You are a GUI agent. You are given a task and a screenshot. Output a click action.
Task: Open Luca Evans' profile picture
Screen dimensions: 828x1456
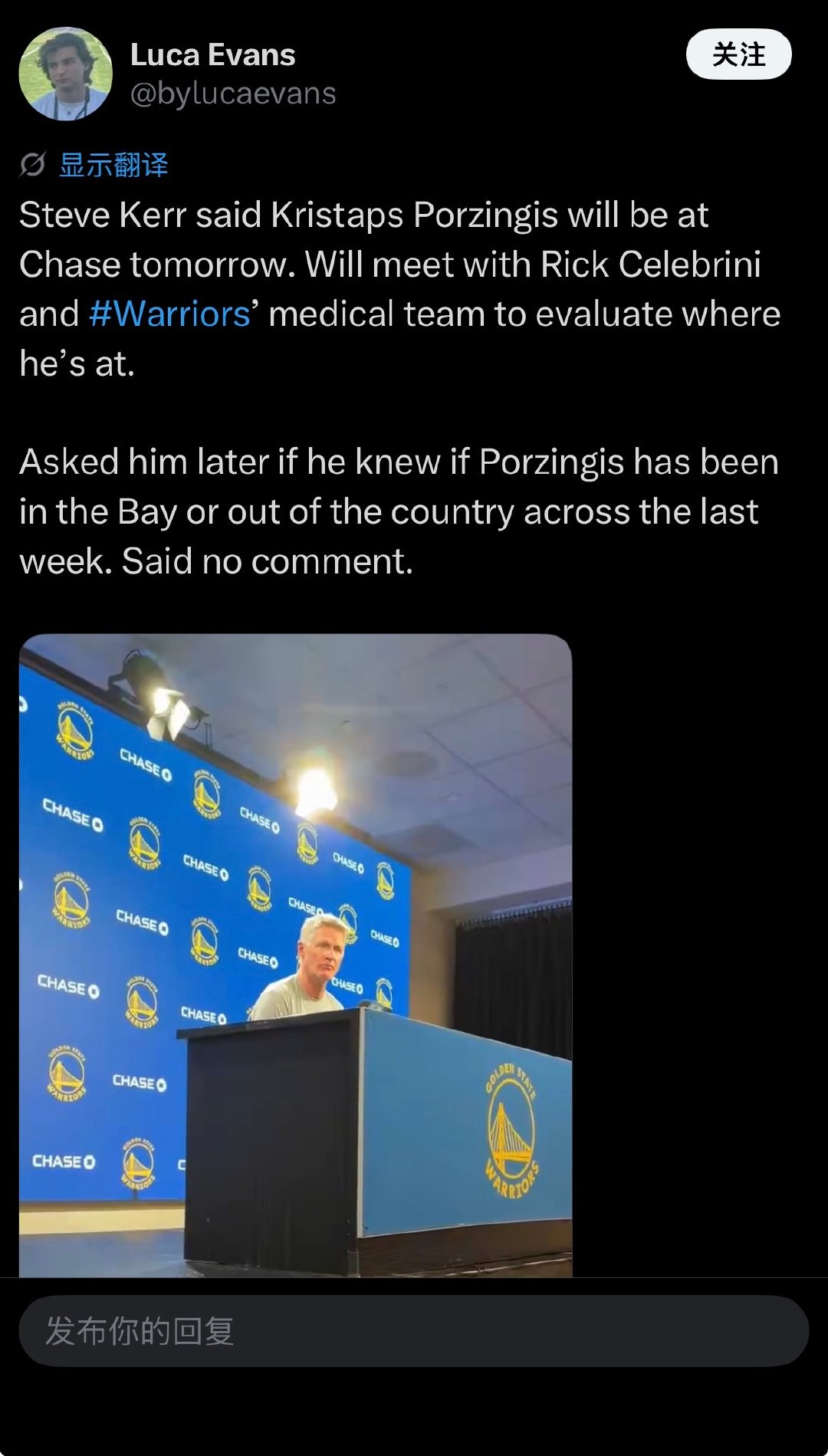66,74
